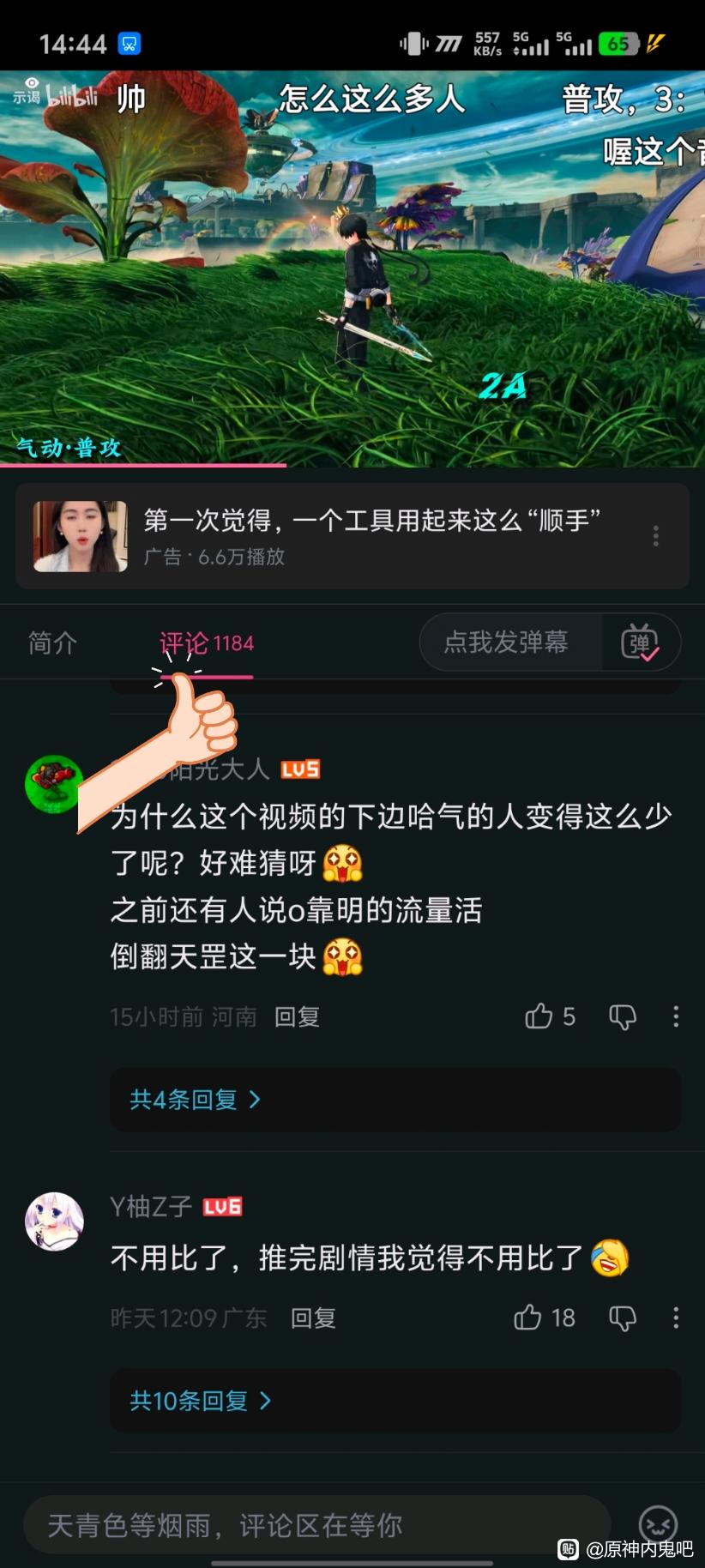Dislike Y柚Z子's comment
The width and height of the screenshot is (705, 1568).
click(623, 1318)
